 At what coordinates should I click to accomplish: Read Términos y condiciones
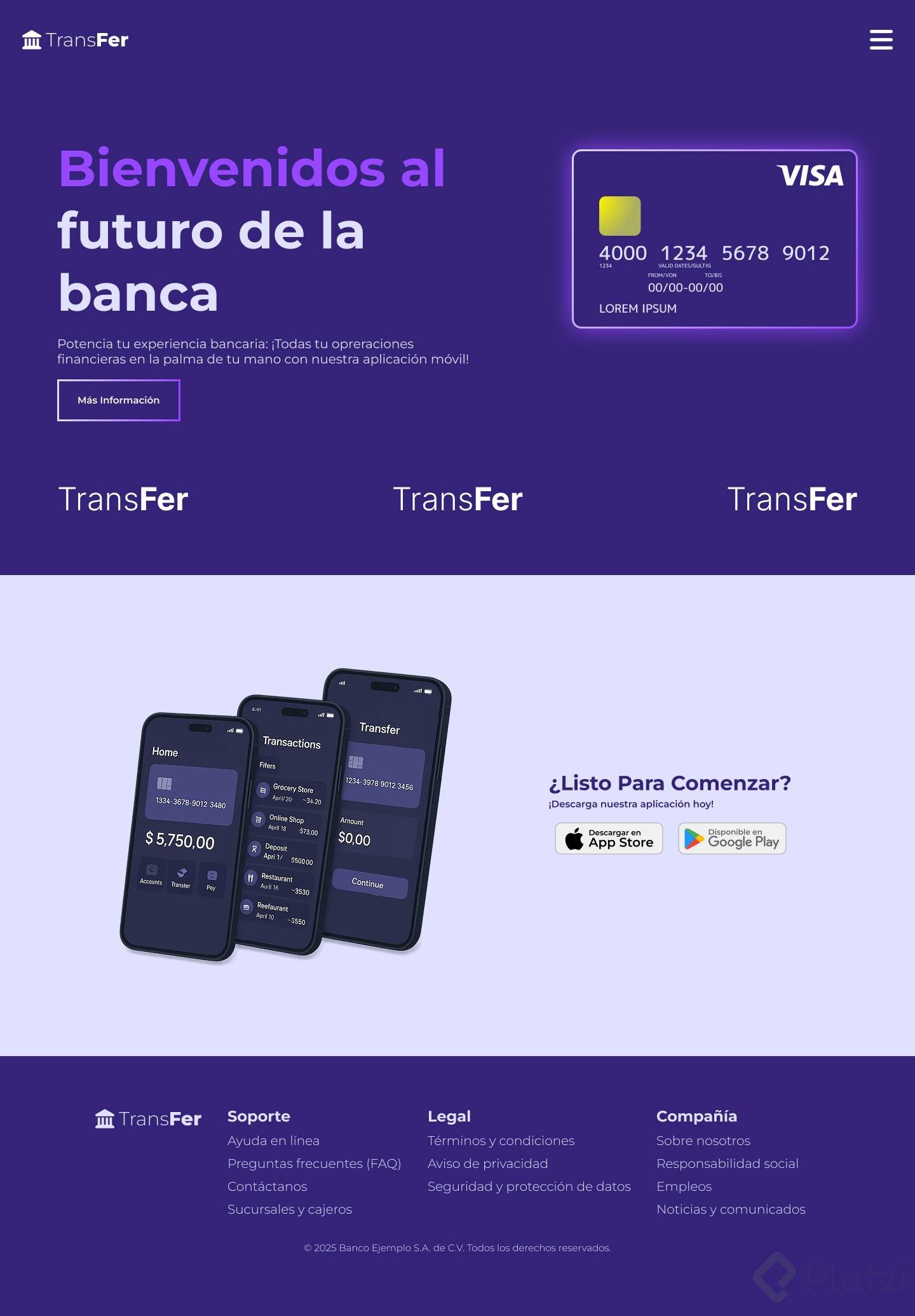point(501,1141)
